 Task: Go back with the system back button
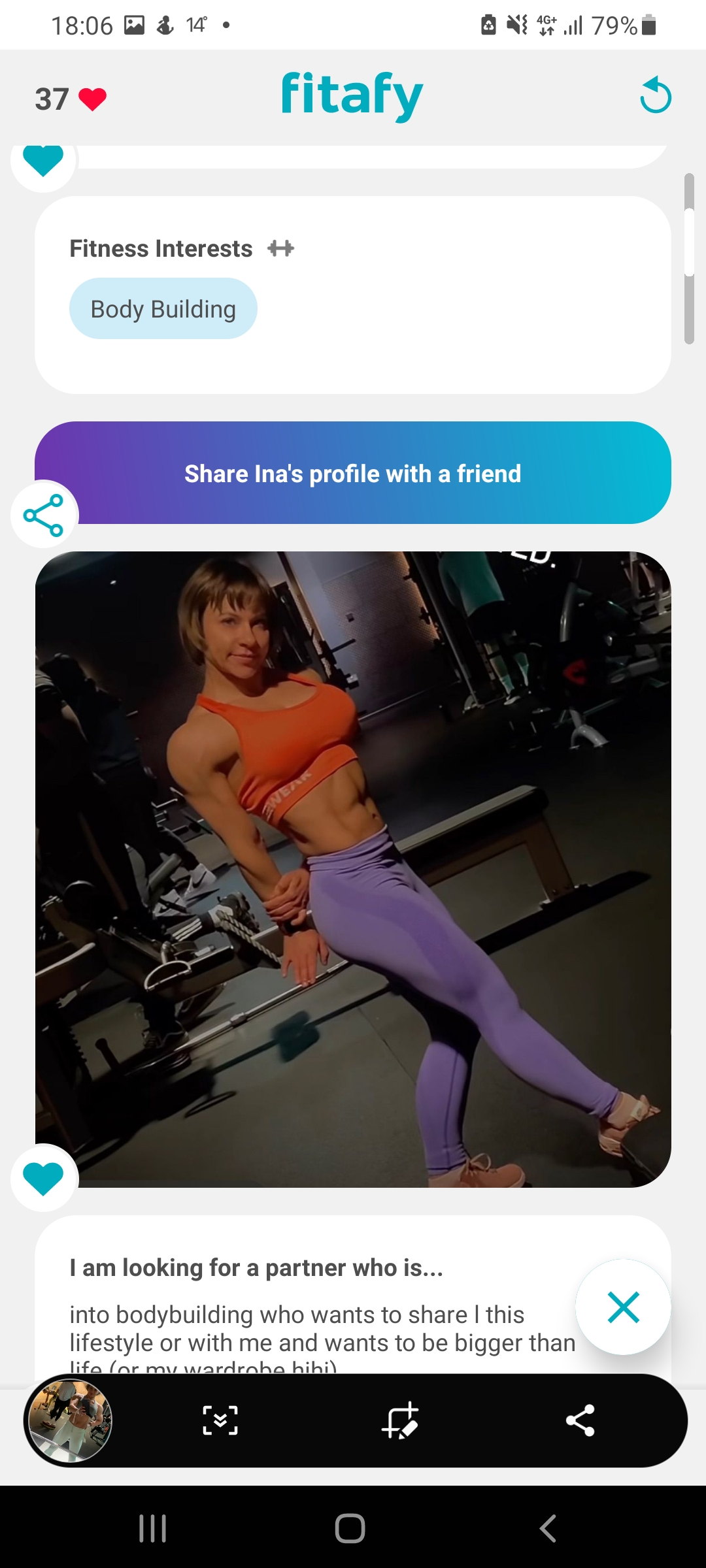548,1529
